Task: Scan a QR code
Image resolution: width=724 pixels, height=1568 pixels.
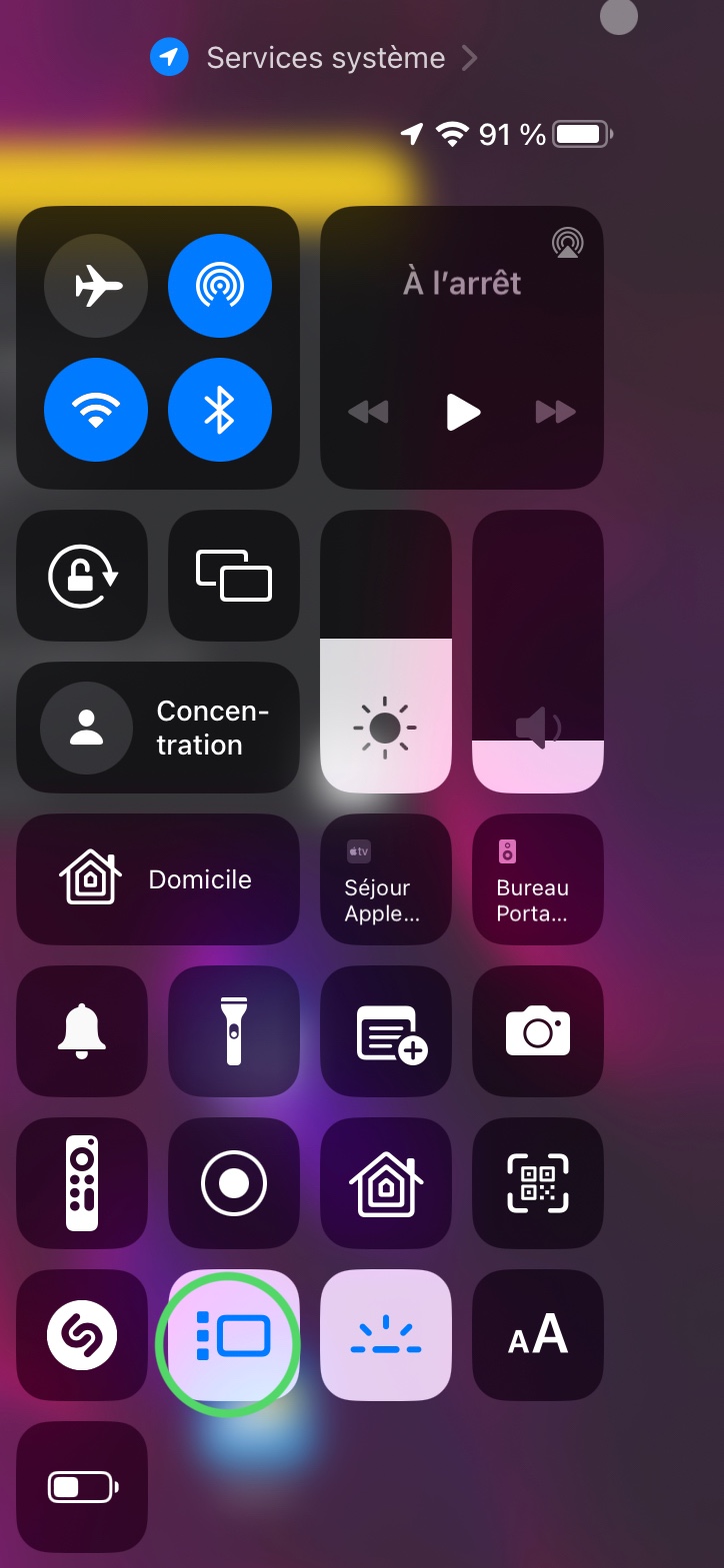Action: (x=537, y=1183)
